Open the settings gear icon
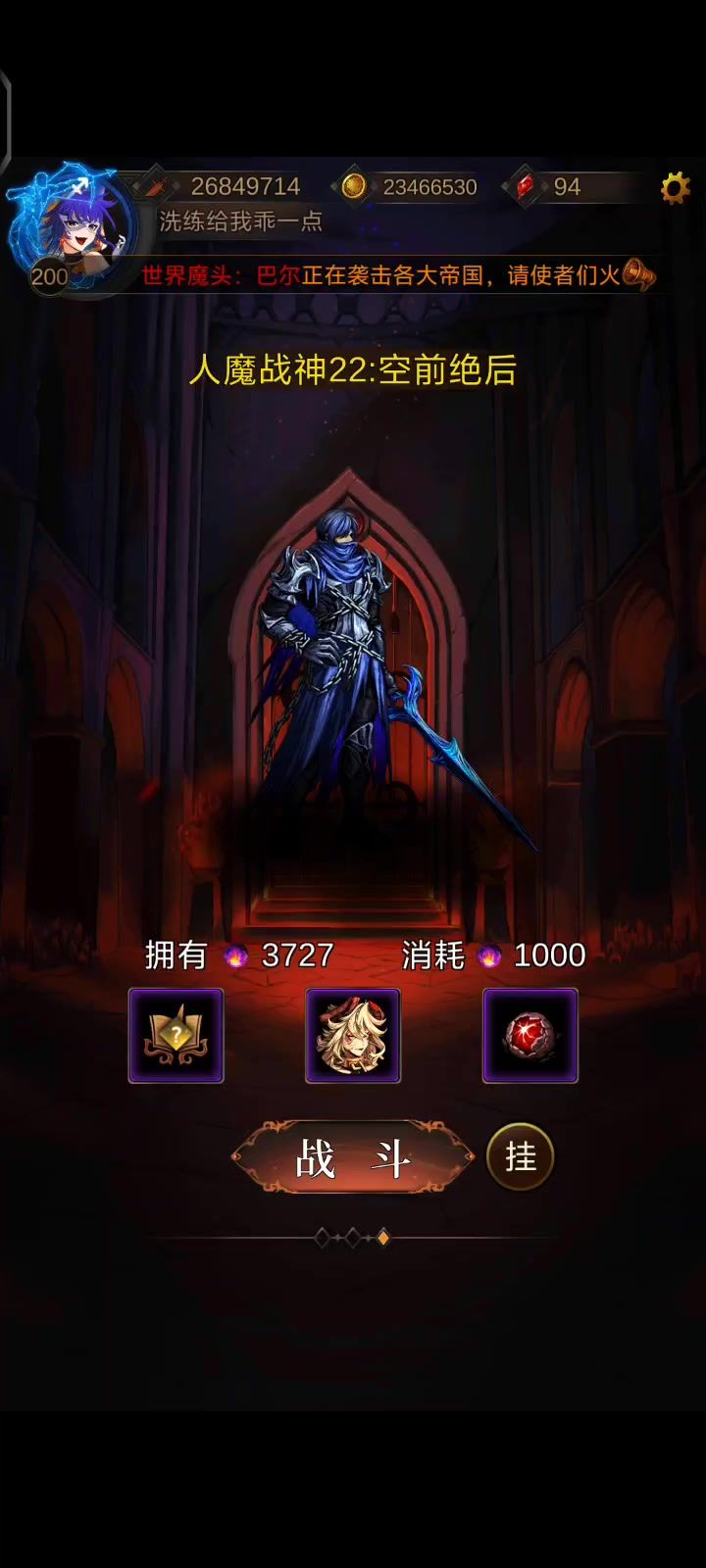This screenshot has width=706, height=1568. [675, 187]
